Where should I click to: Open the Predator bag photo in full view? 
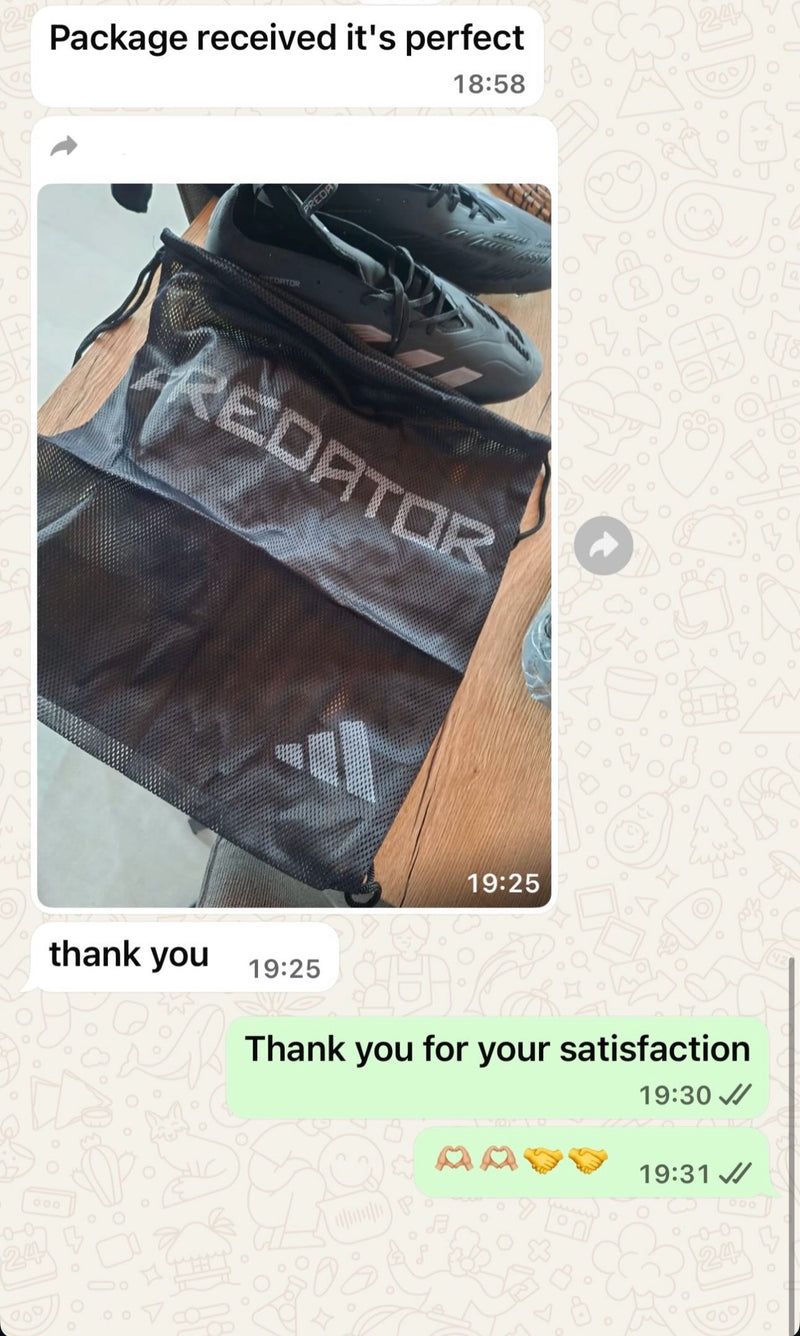point(294,545)
